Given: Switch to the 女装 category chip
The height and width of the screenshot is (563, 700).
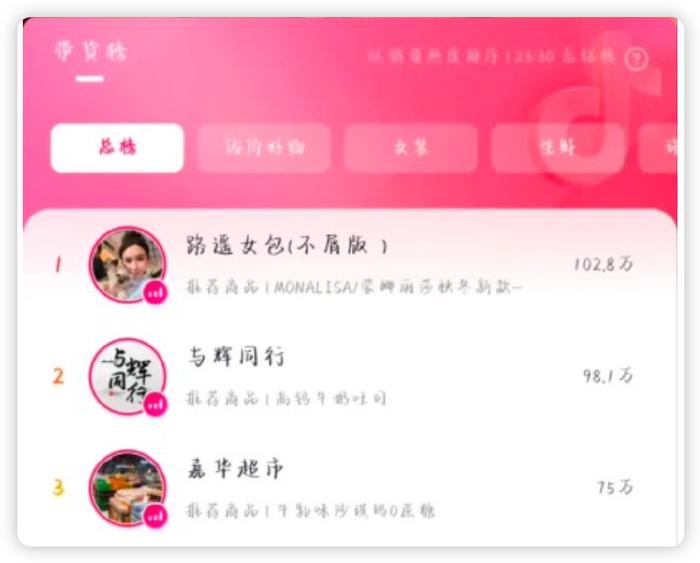Looking at the screenshot, I should pos(410,149).
